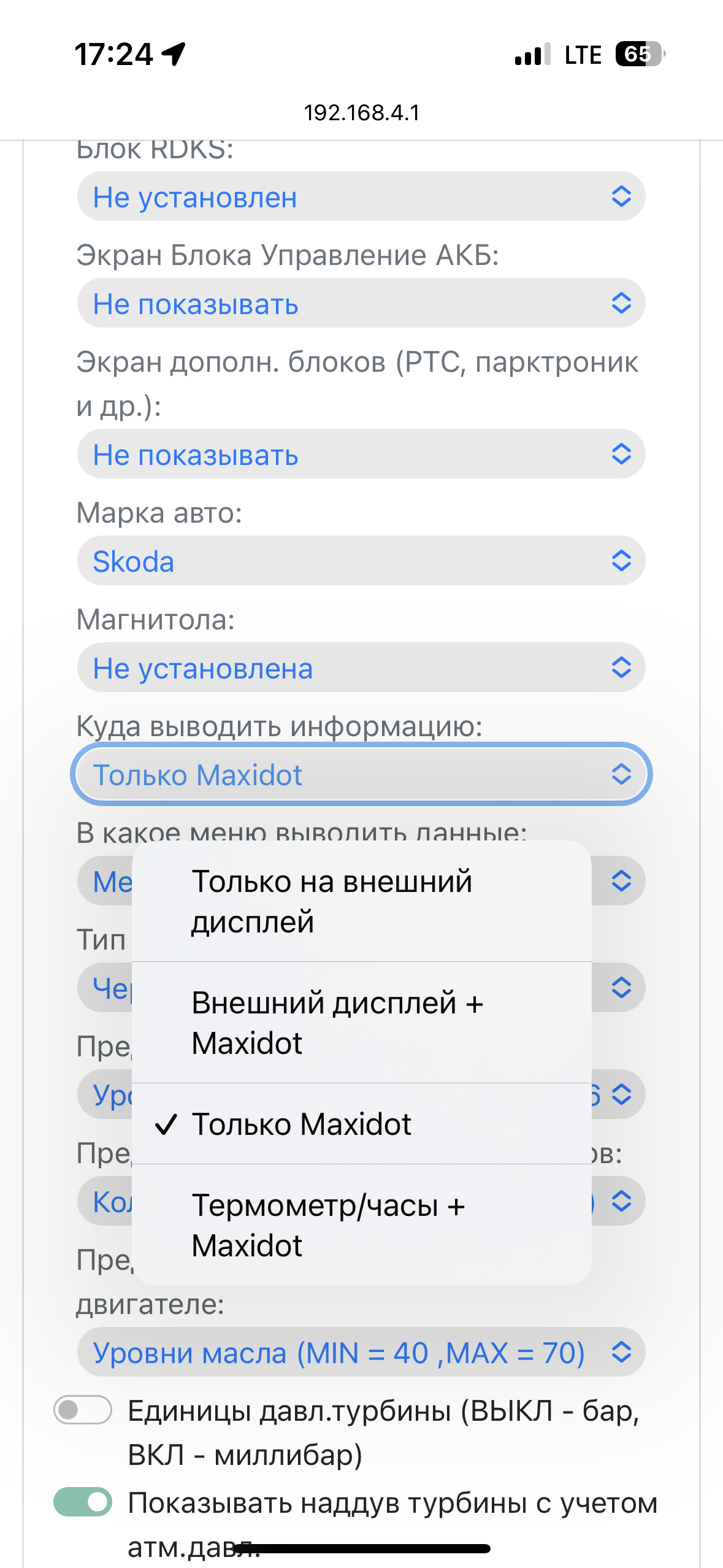Open the «Блок RDKS» dropdown
Screen dimensions: 723x1568
pos(361,196)
